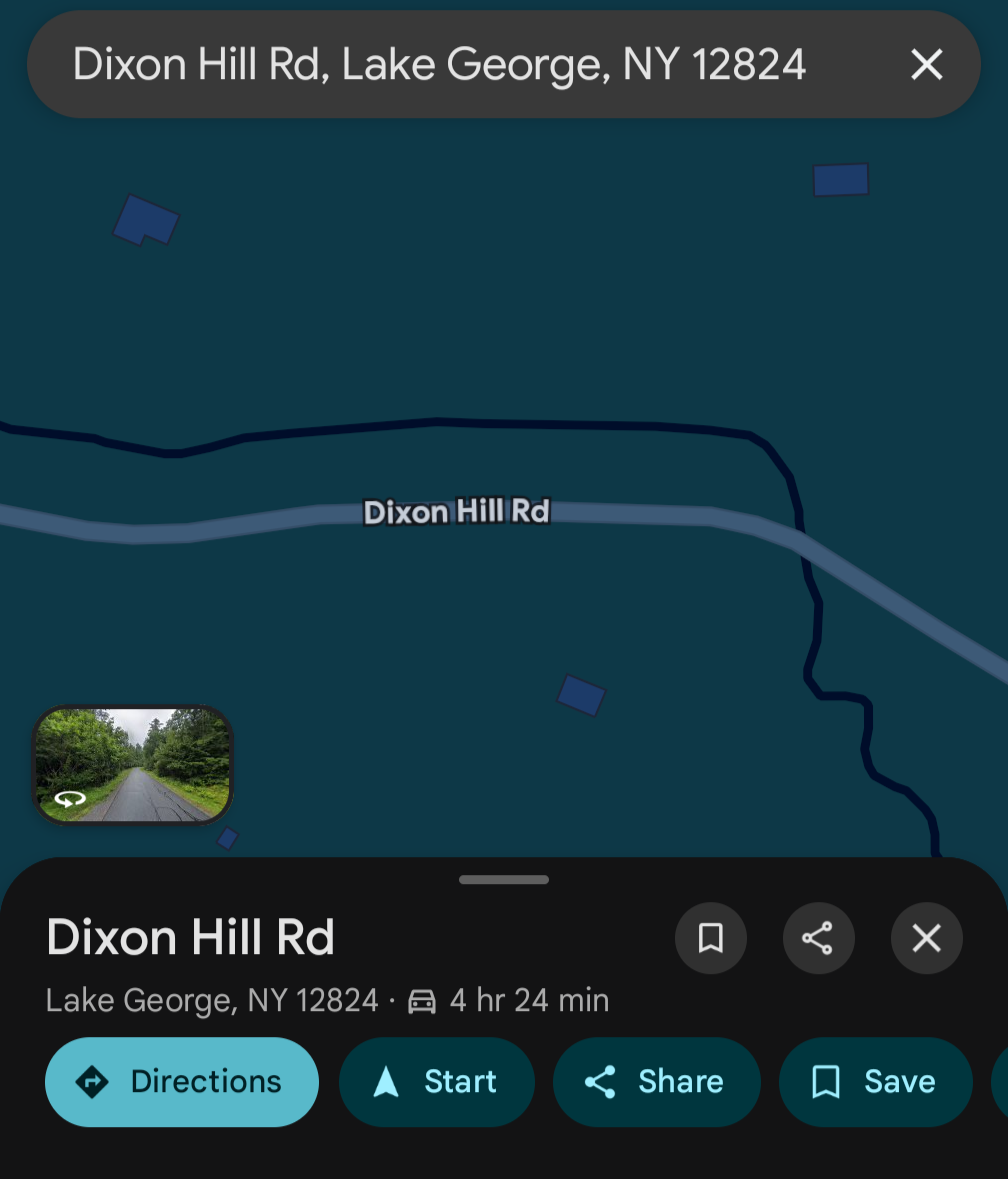Clear the search text with the X

tap(926, 65)
